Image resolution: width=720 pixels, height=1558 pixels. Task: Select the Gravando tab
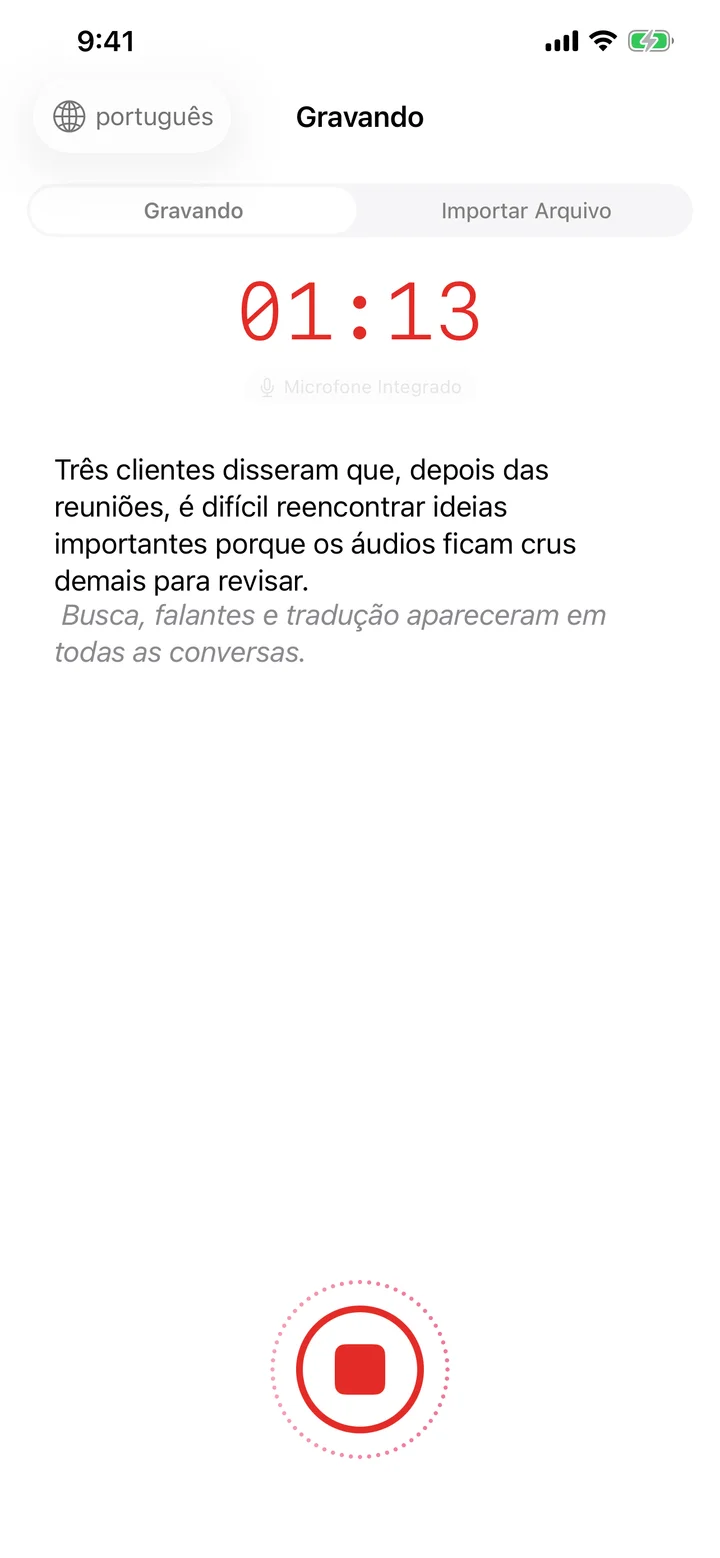[x=193, y=210]
